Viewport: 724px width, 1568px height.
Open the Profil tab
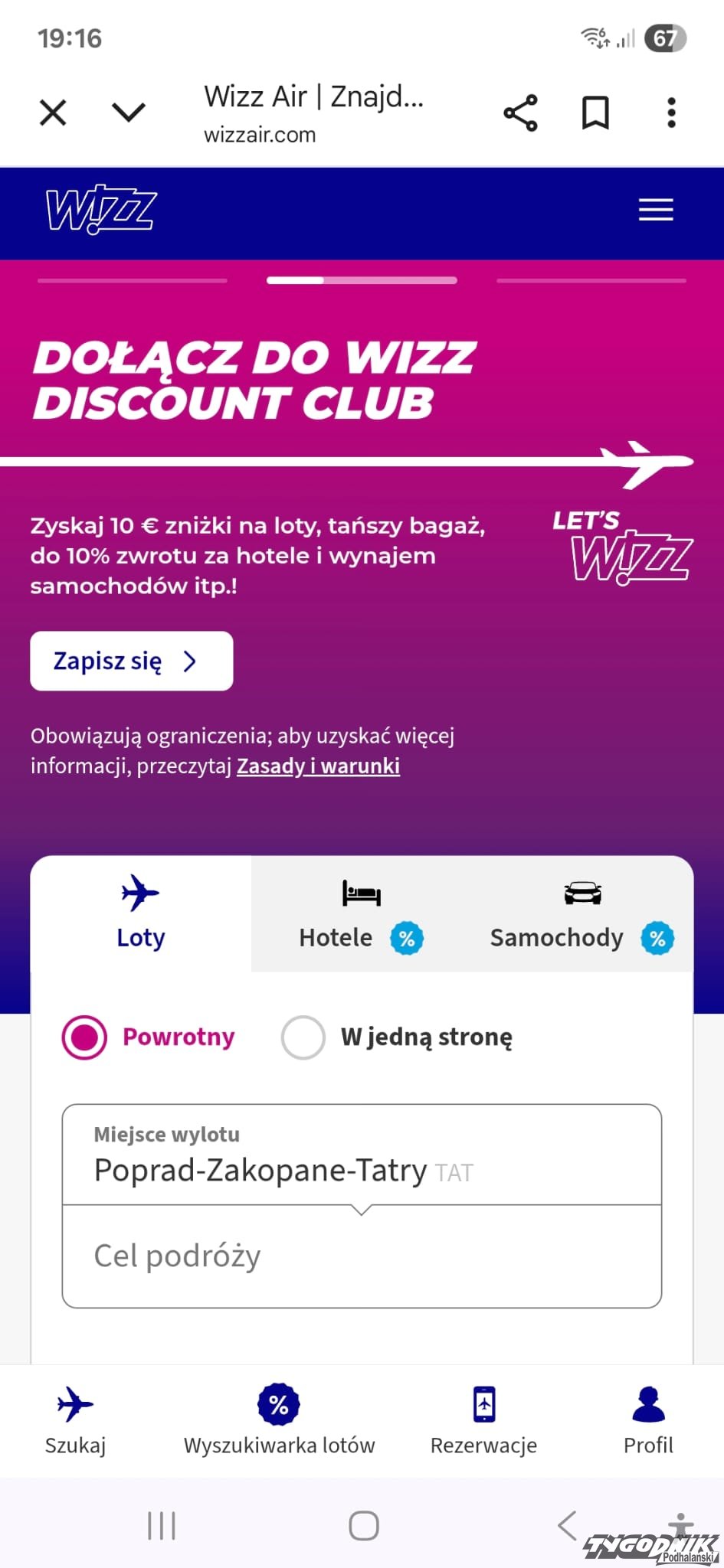pyautogui.click(x=648, y=1420)
